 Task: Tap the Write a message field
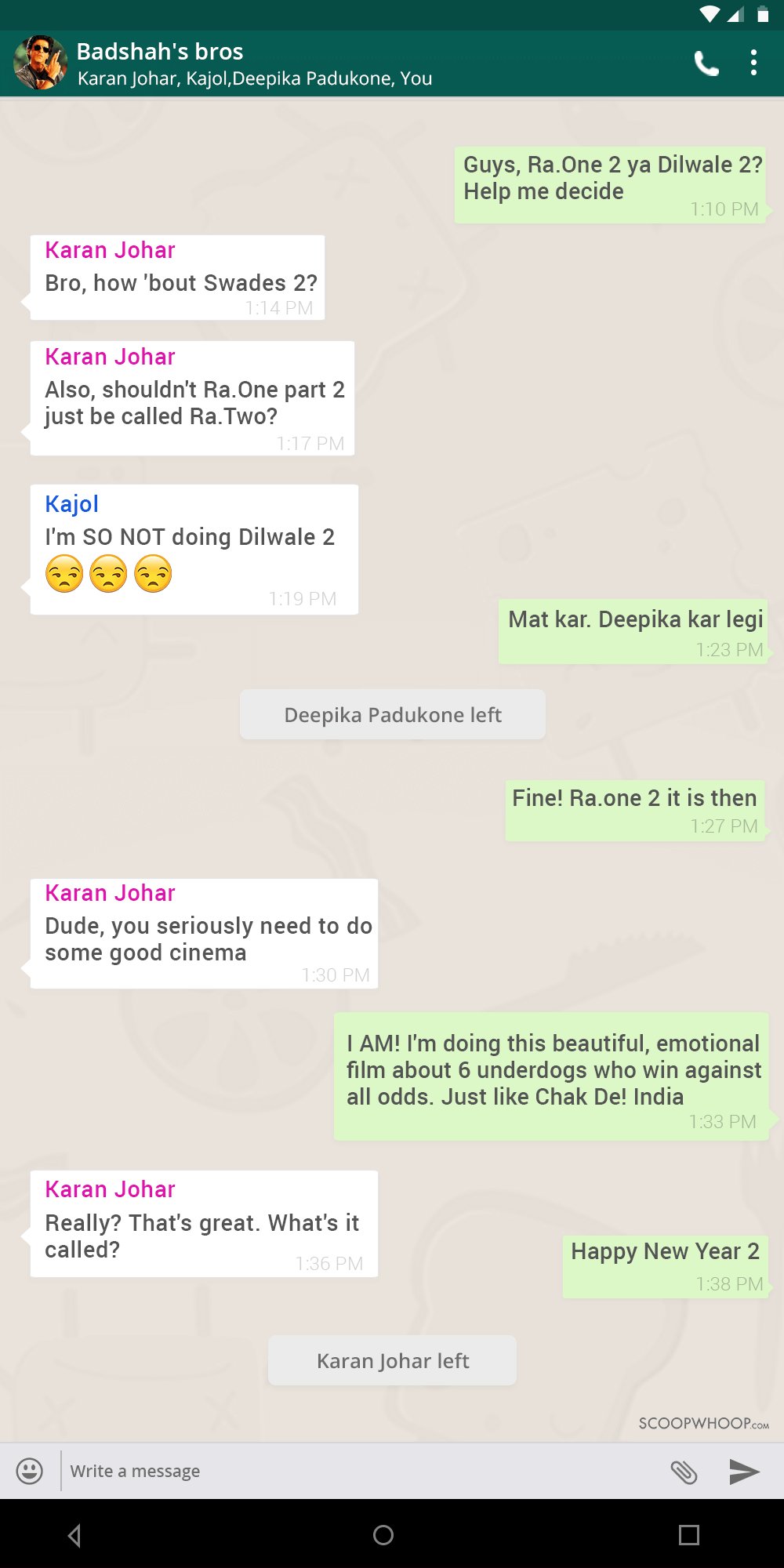[x=361, y=1471]
